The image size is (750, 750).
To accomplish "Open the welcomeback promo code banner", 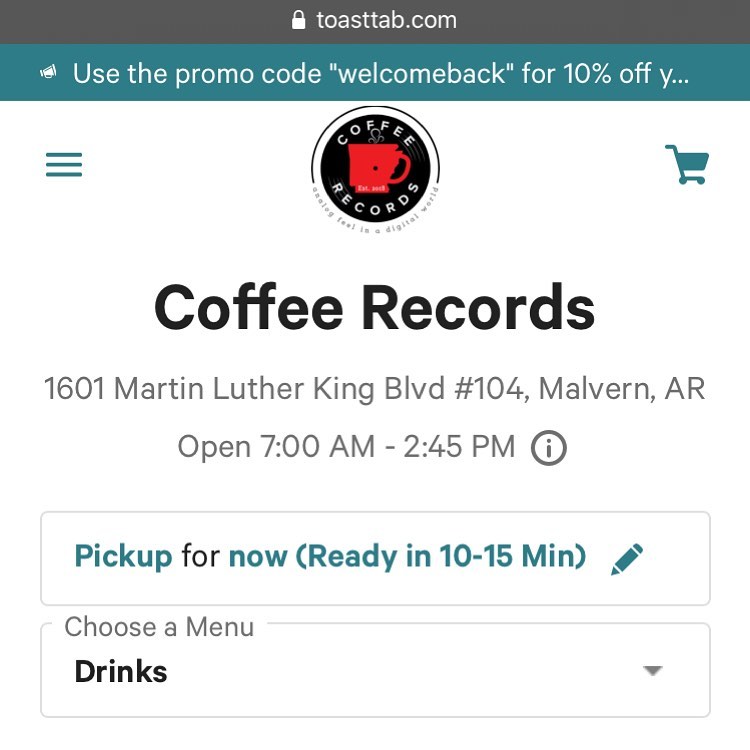I will coord(375,74).
